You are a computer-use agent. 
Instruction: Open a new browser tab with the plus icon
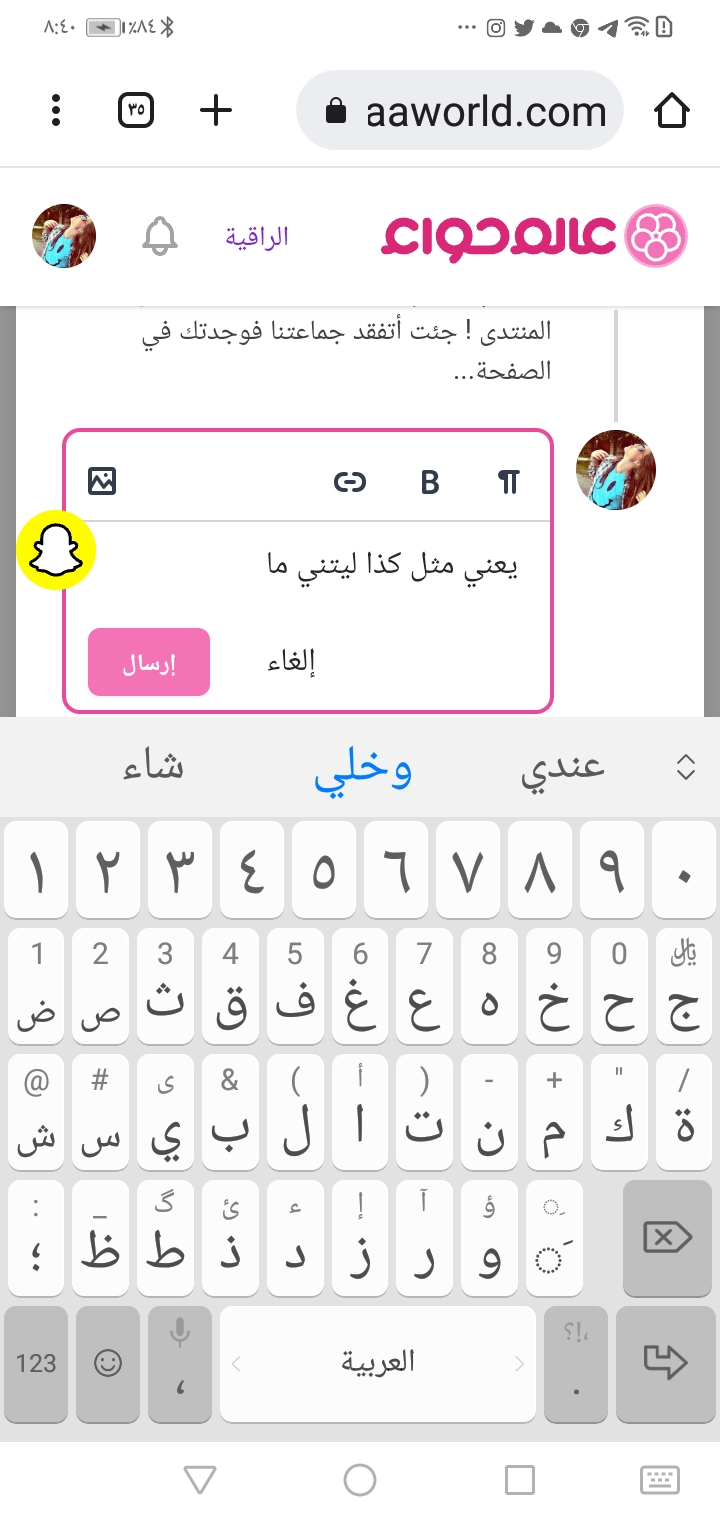click(x=216, y=110)
